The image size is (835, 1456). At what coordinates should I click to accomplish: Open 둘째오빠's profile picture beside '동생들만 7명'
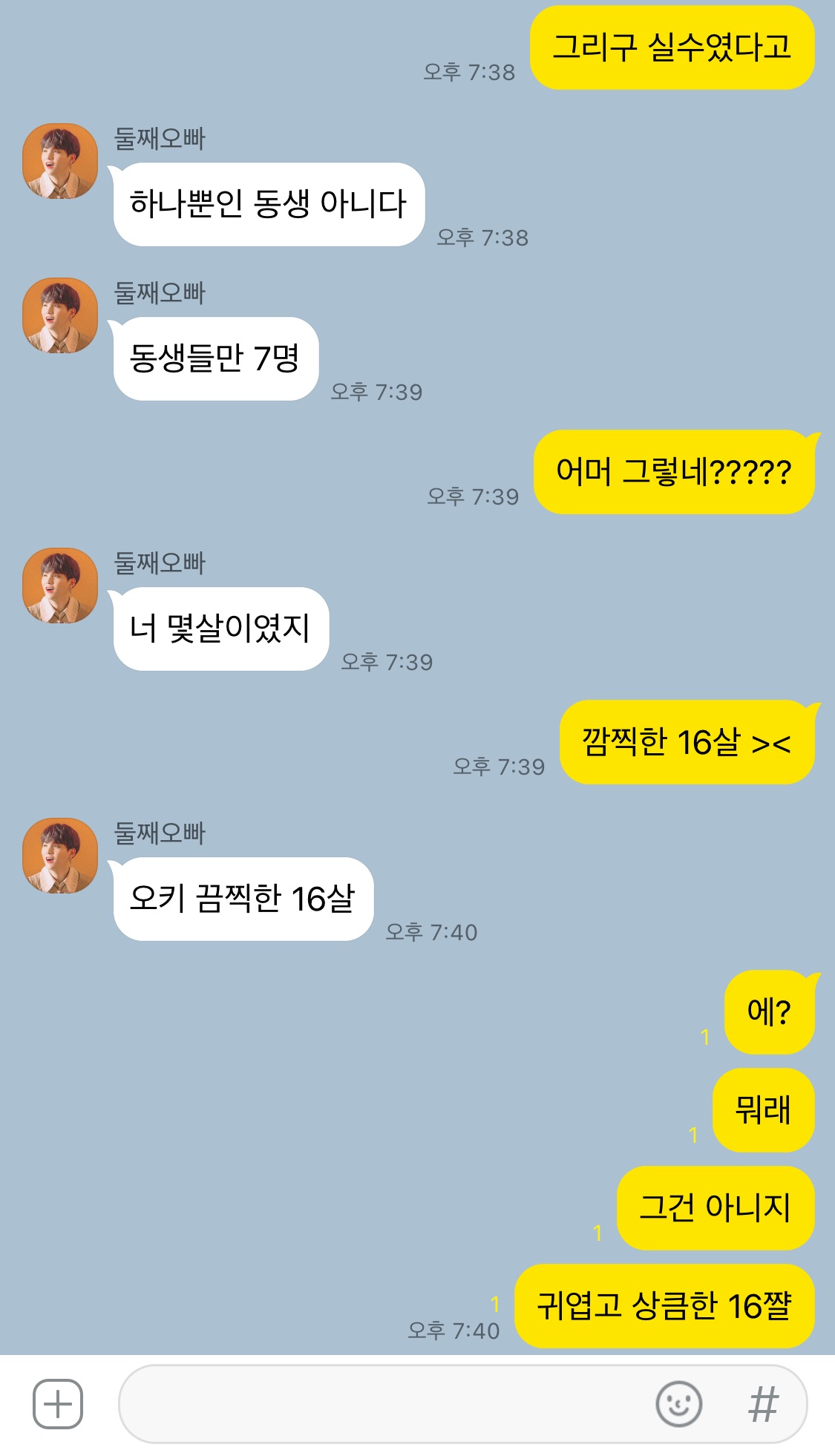pos(60,315)
